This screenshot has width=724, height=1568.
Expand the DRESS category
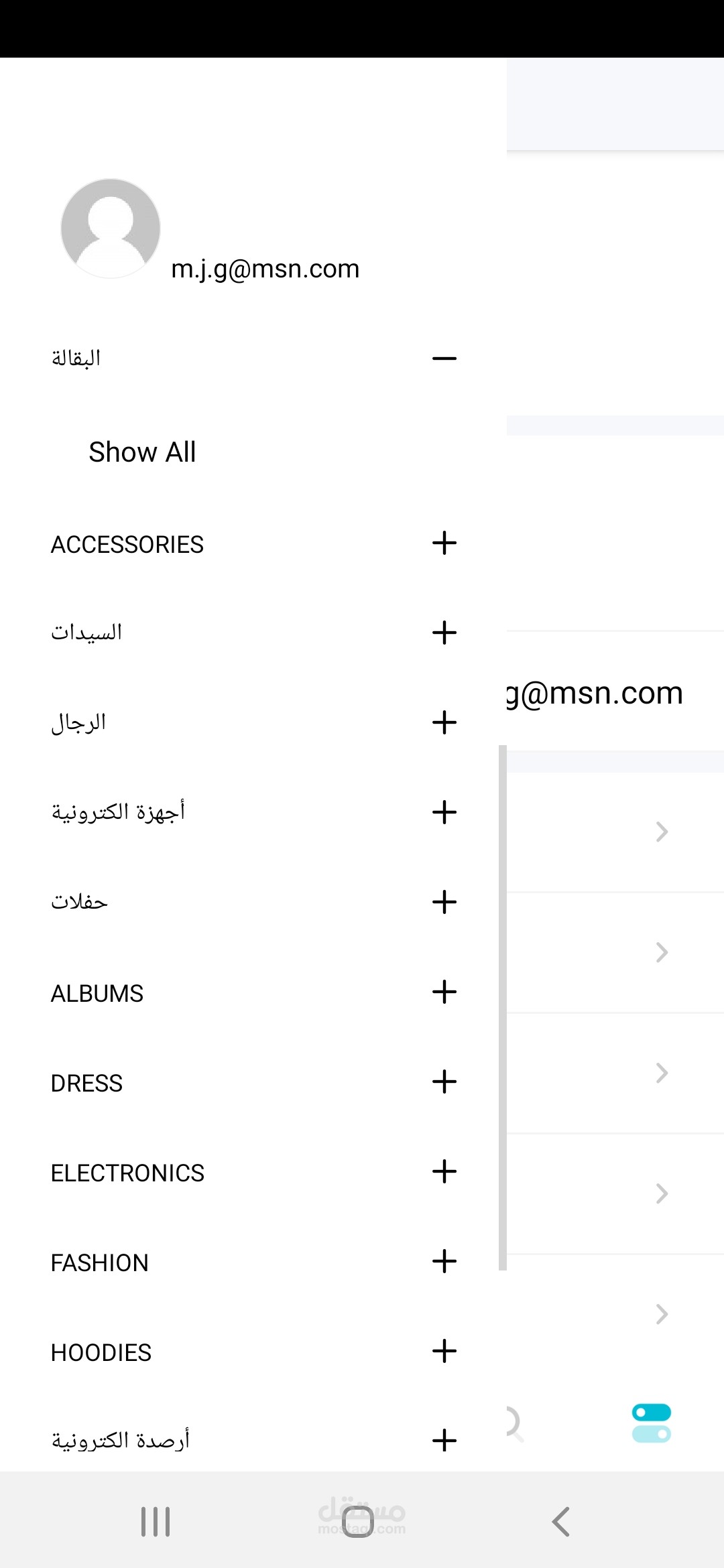point(444,1082)
